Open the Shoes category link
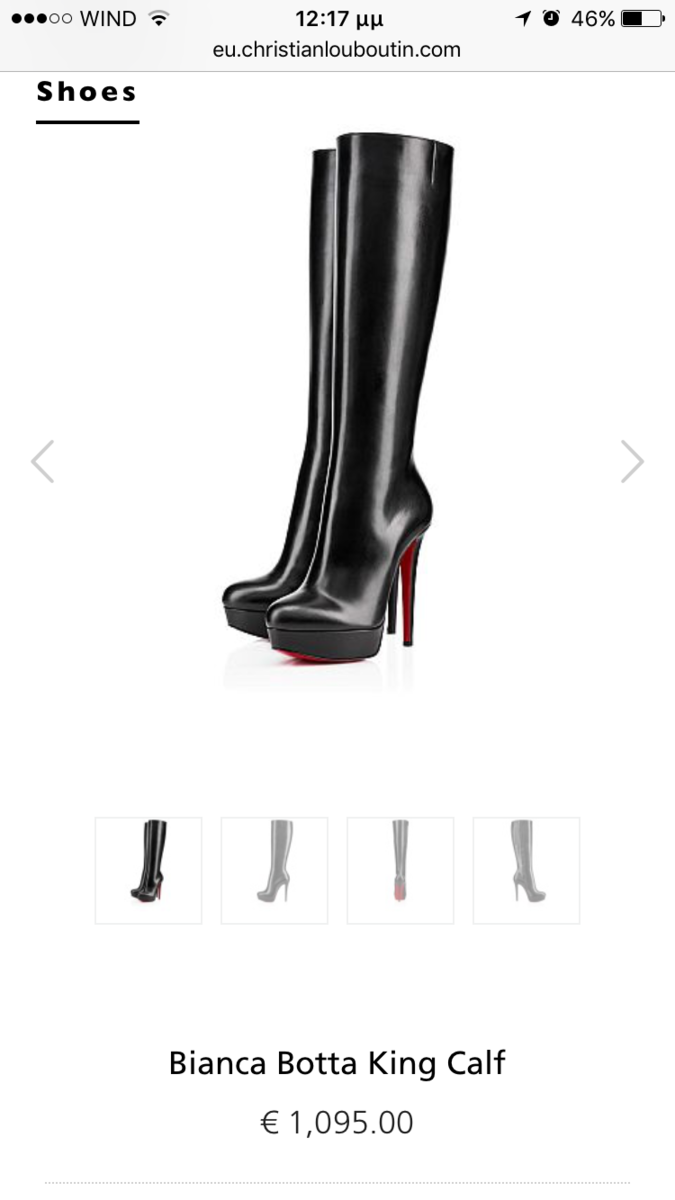The width and height of the screenshot is (675, 1200). coord(87,92)
